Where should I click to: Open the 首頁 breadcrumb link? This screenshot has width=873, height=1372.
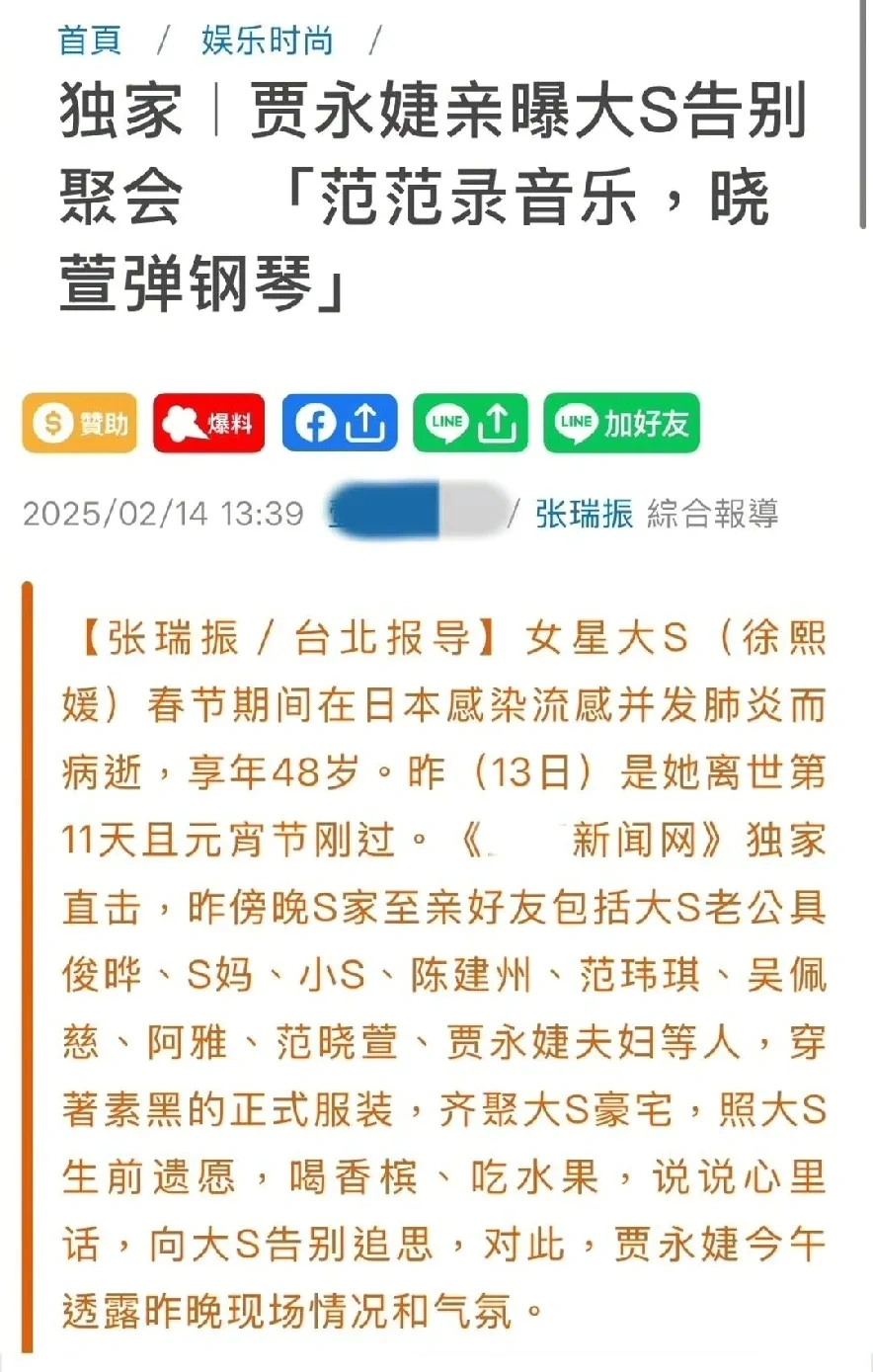(x=90, y=40)
